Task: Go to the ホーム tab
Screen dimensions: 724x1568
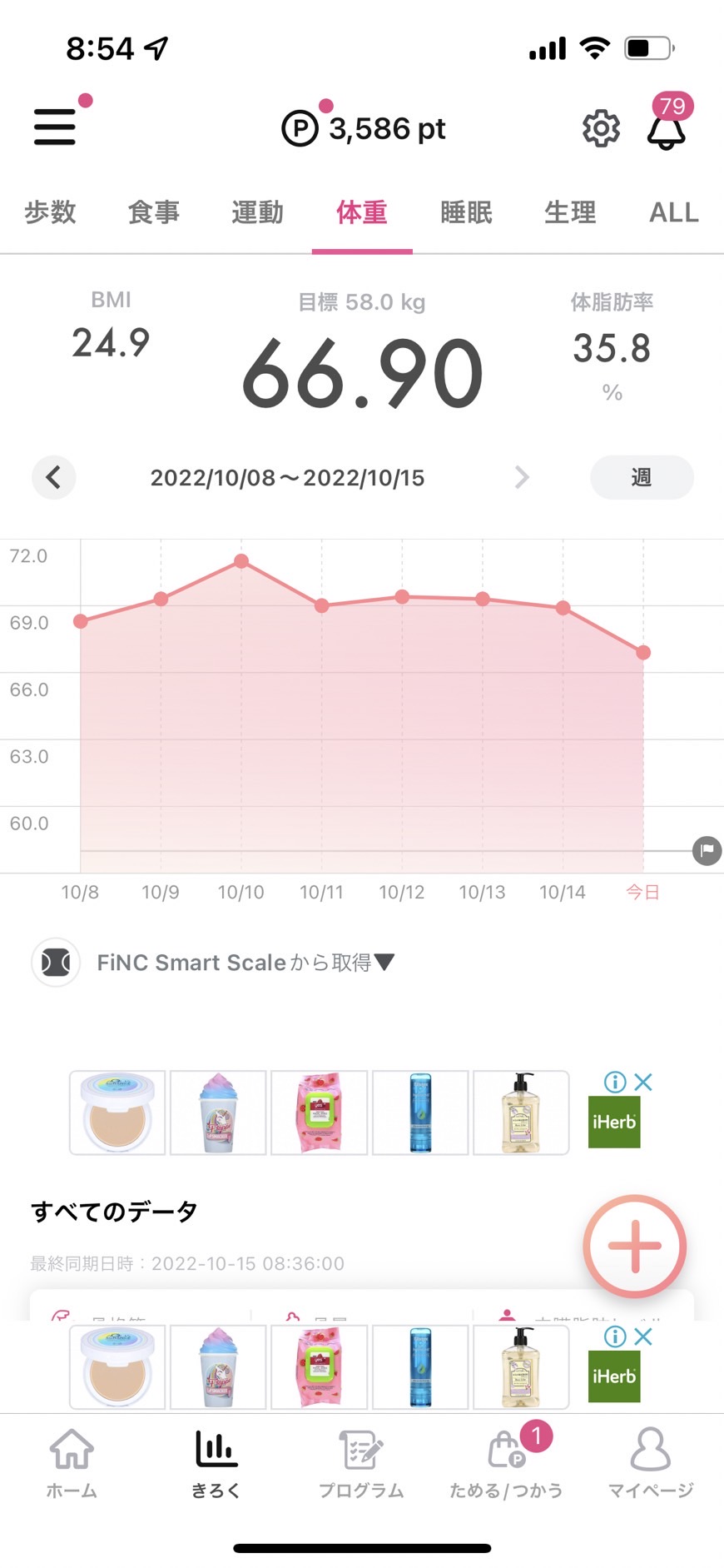Action: [72, 1462]
